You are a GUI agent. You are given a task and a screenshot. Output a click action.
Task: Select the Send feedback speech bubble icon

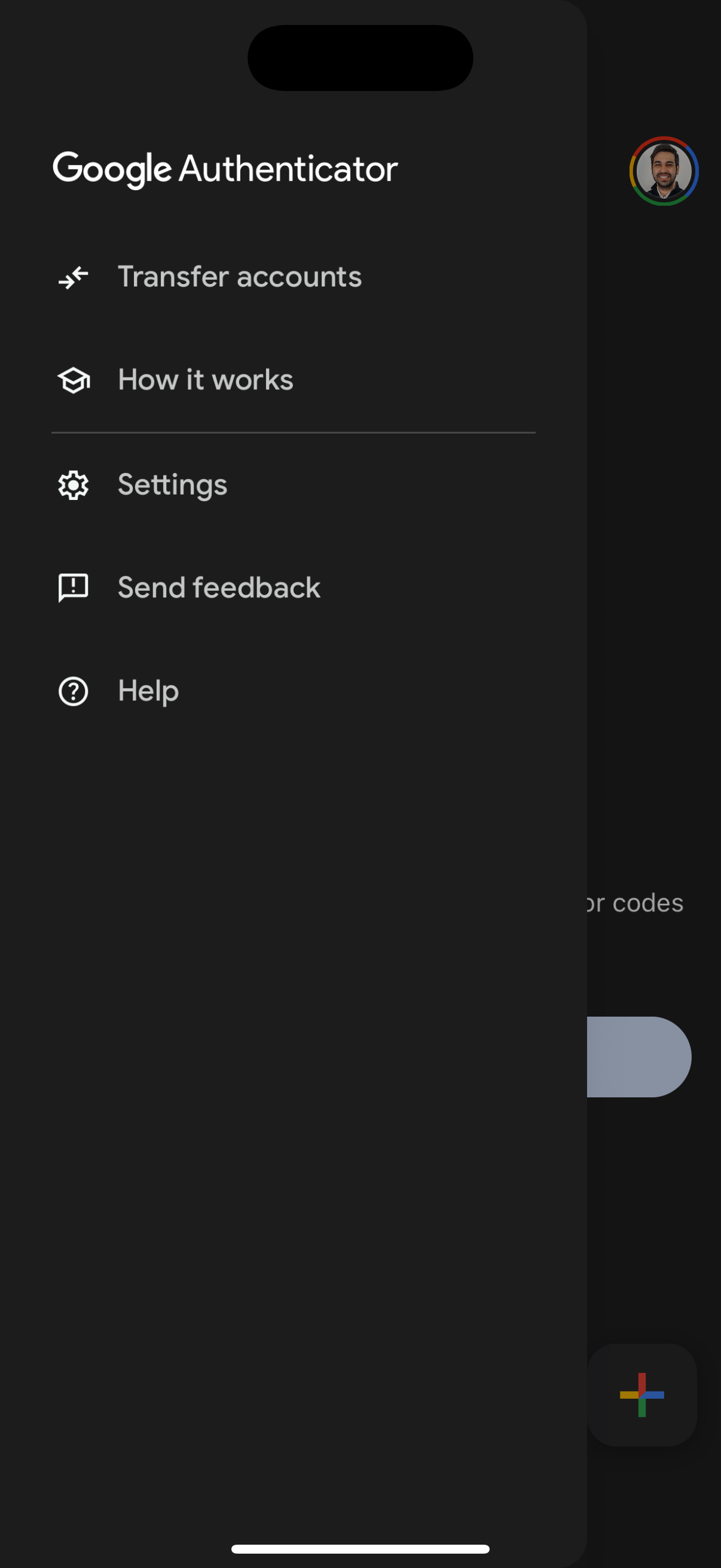73,587
